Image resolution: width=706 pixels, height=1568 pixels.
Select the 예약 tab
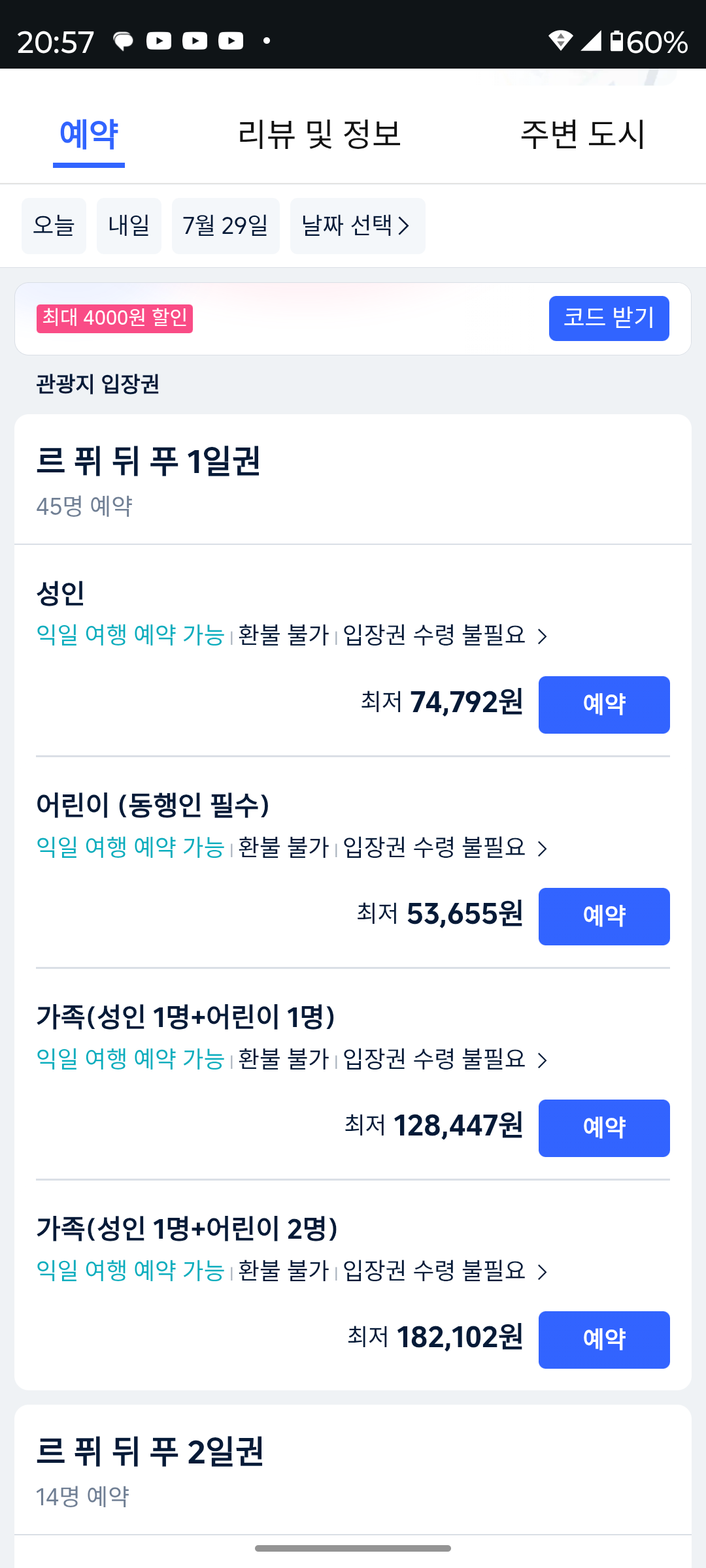coord(89,134)
